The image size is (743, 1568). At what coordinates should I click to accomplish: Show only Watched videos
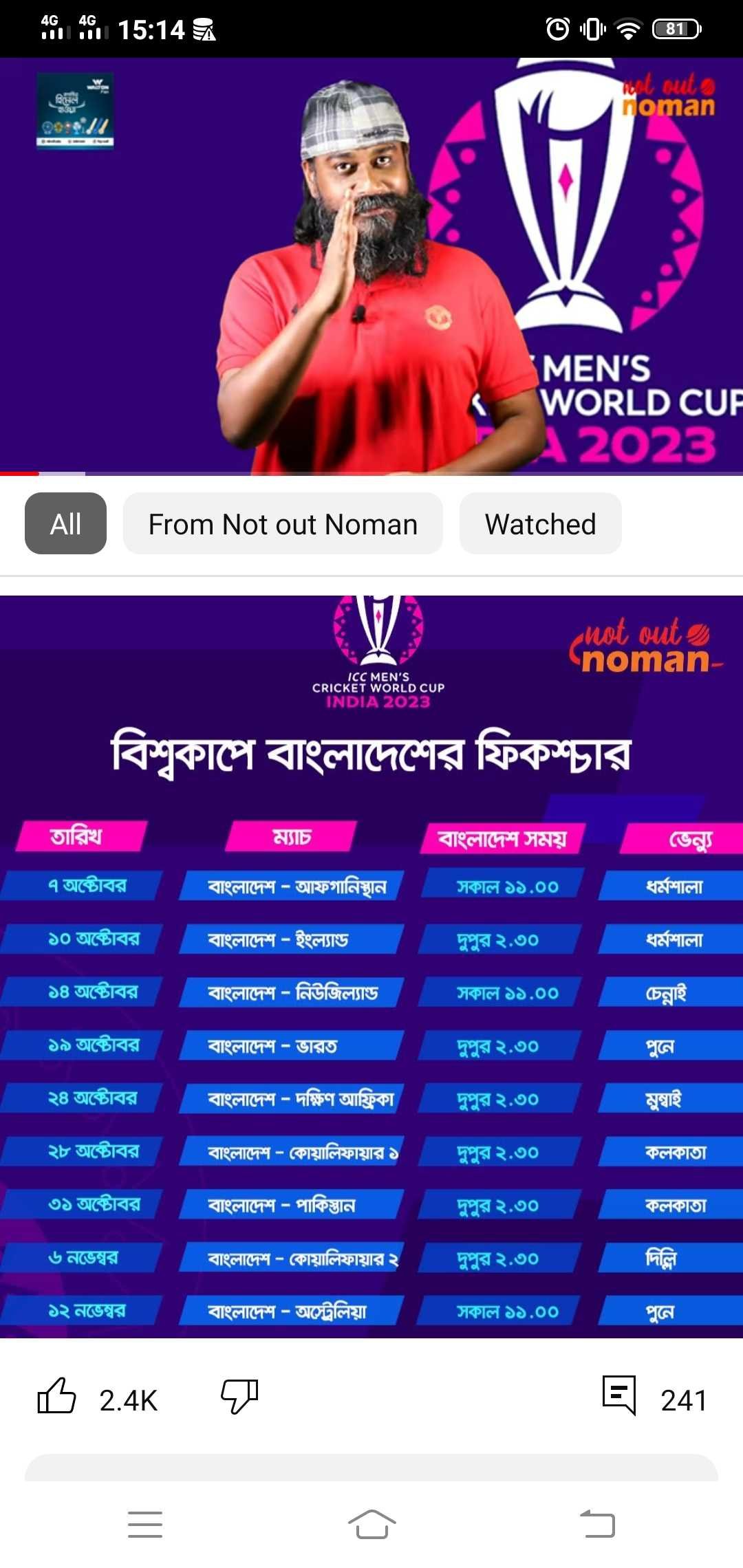coord(540,524)
